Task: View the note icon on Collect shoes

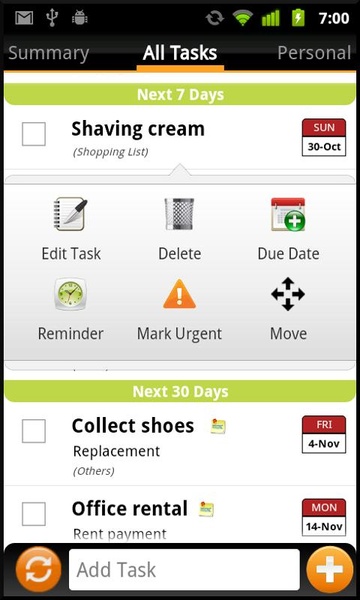Action: [218, 426]
